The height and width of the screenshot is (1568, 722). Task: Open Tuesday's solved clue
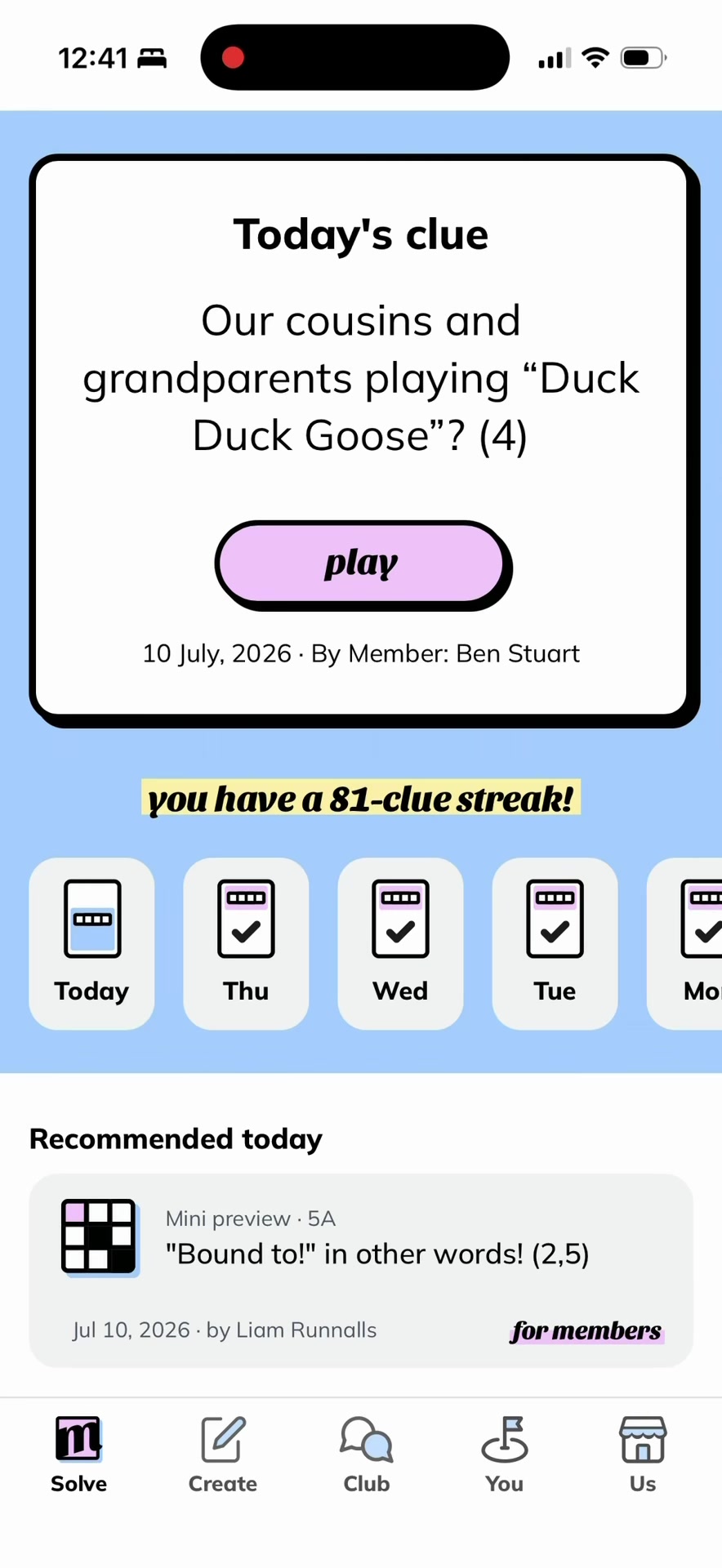click(x=555, y=943)
